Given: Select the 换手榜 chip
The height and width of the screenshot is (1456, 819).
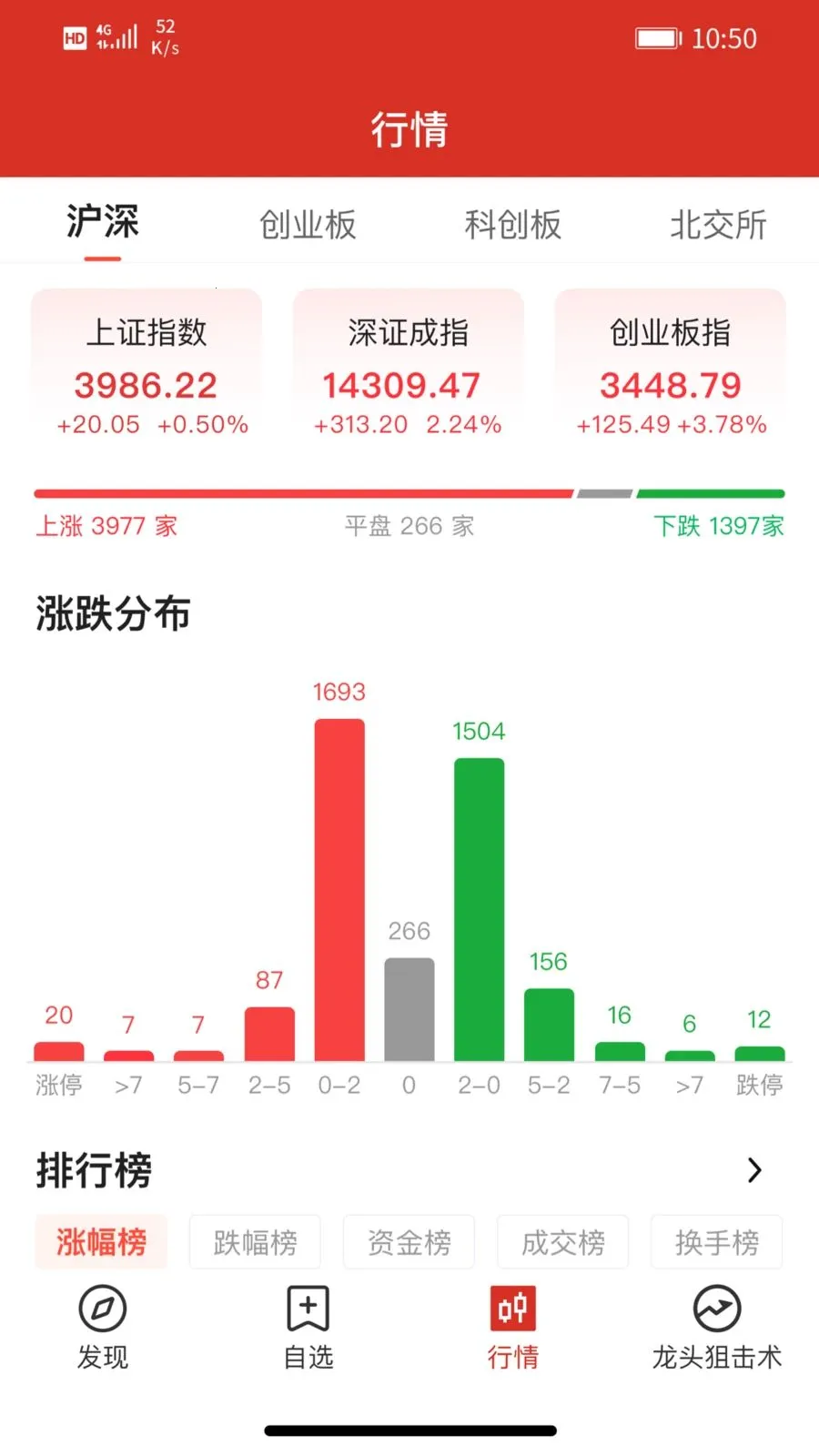Looking at the screenshot, I should click(x=716, y=1241).
